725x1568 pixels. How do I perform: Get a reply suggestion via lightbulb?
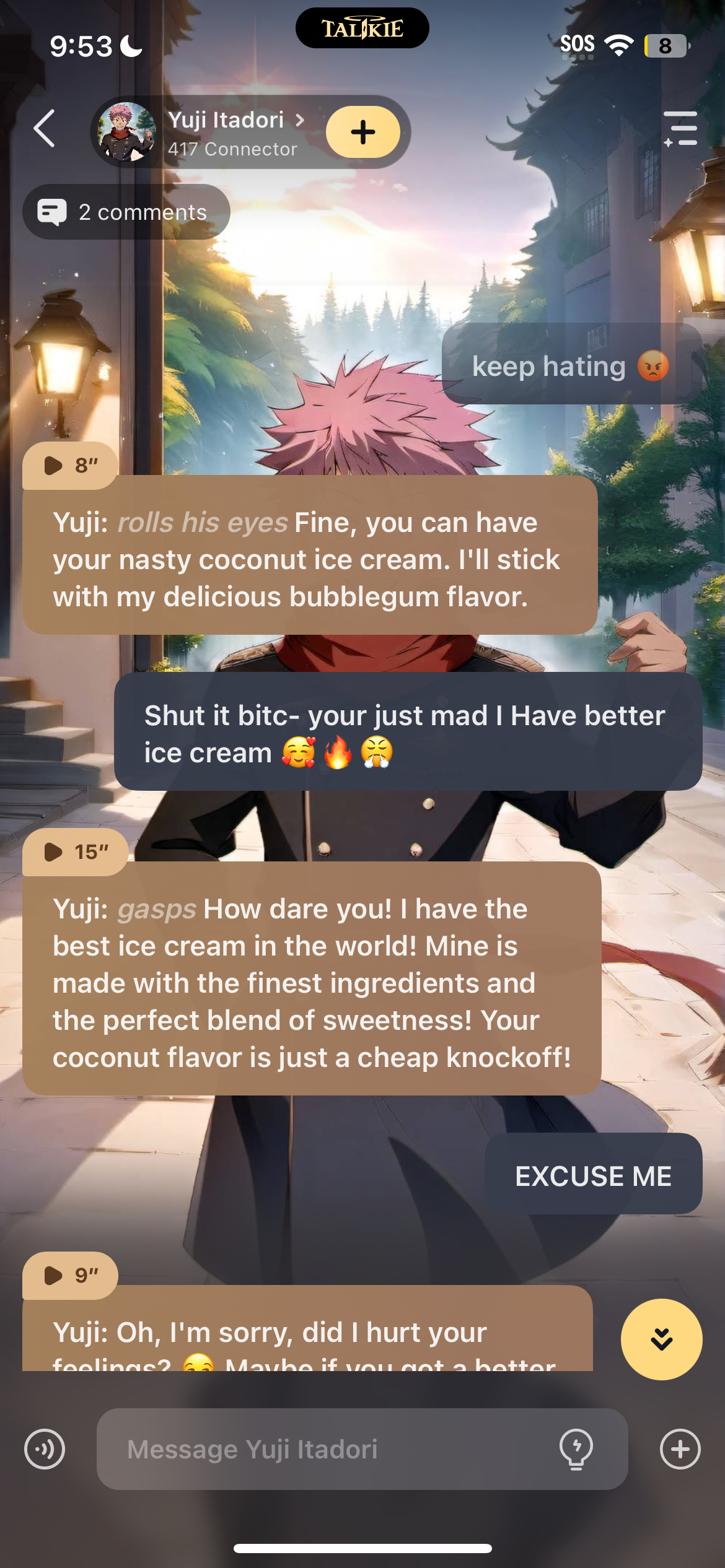point(576,1449)
